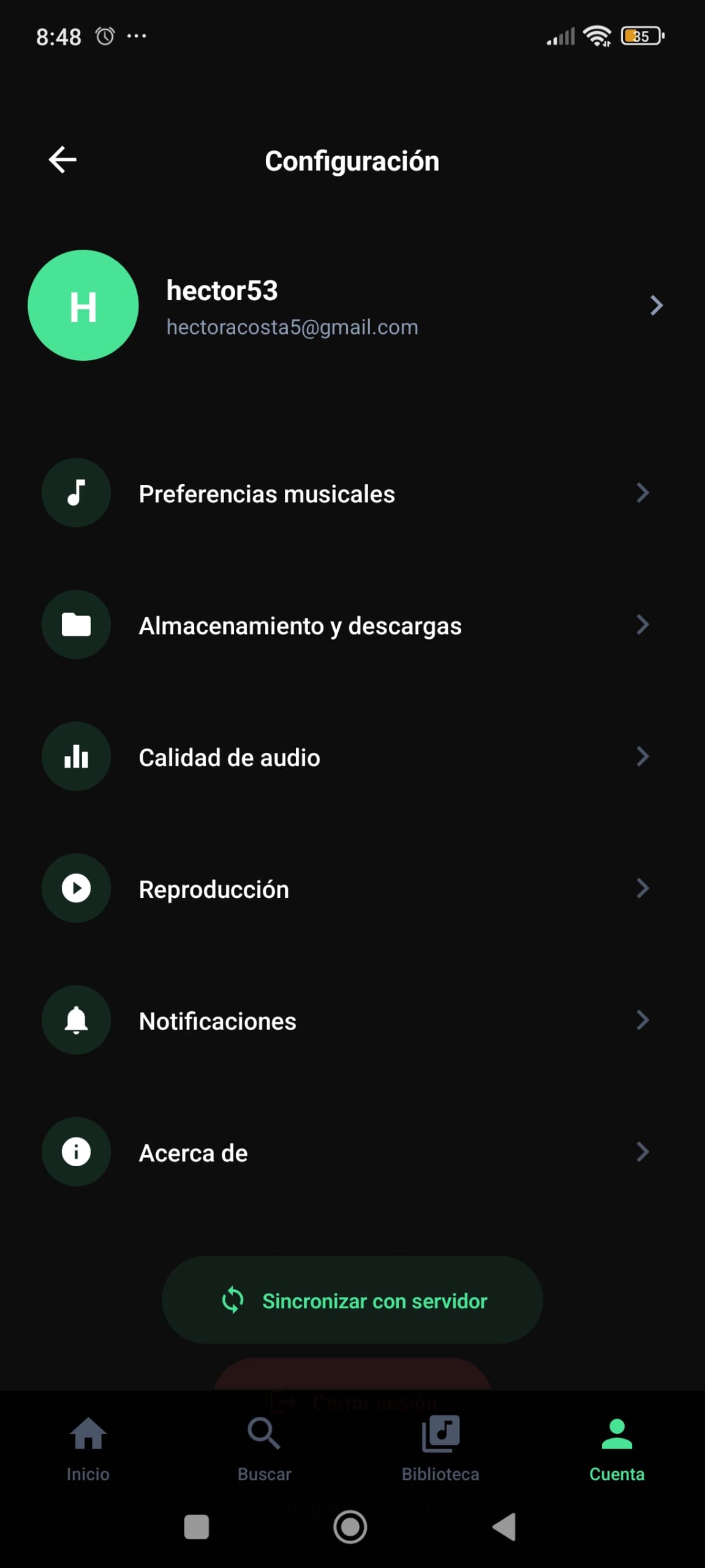Select the Buscar magnifier icon
The image size is (705, 1568).
pyautogui.click(x=263, y=1430)
